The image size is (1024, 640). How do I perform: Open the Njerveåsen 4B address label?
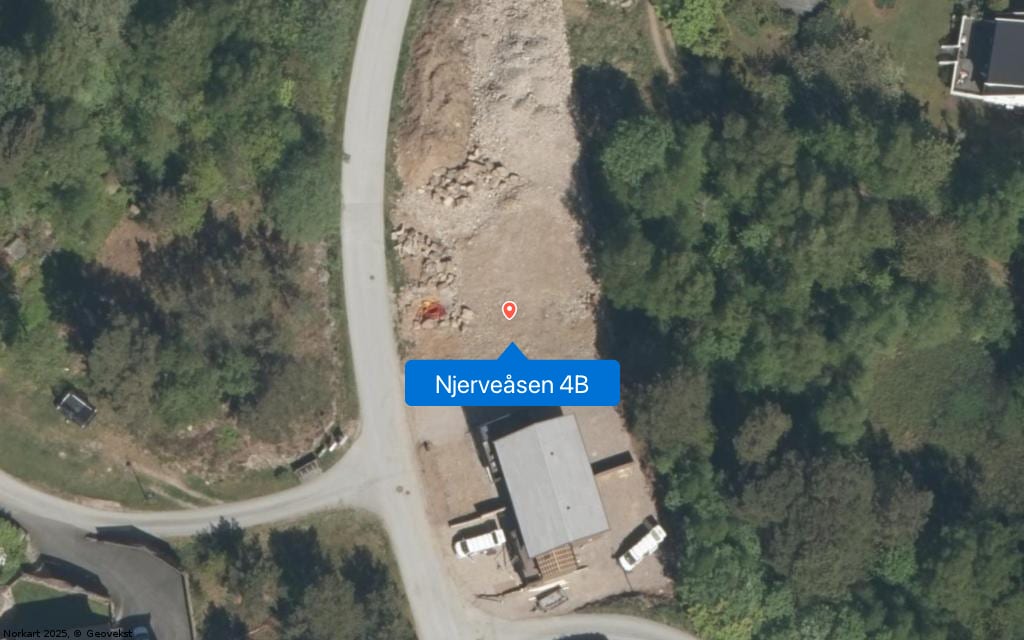tap(512, 383)
